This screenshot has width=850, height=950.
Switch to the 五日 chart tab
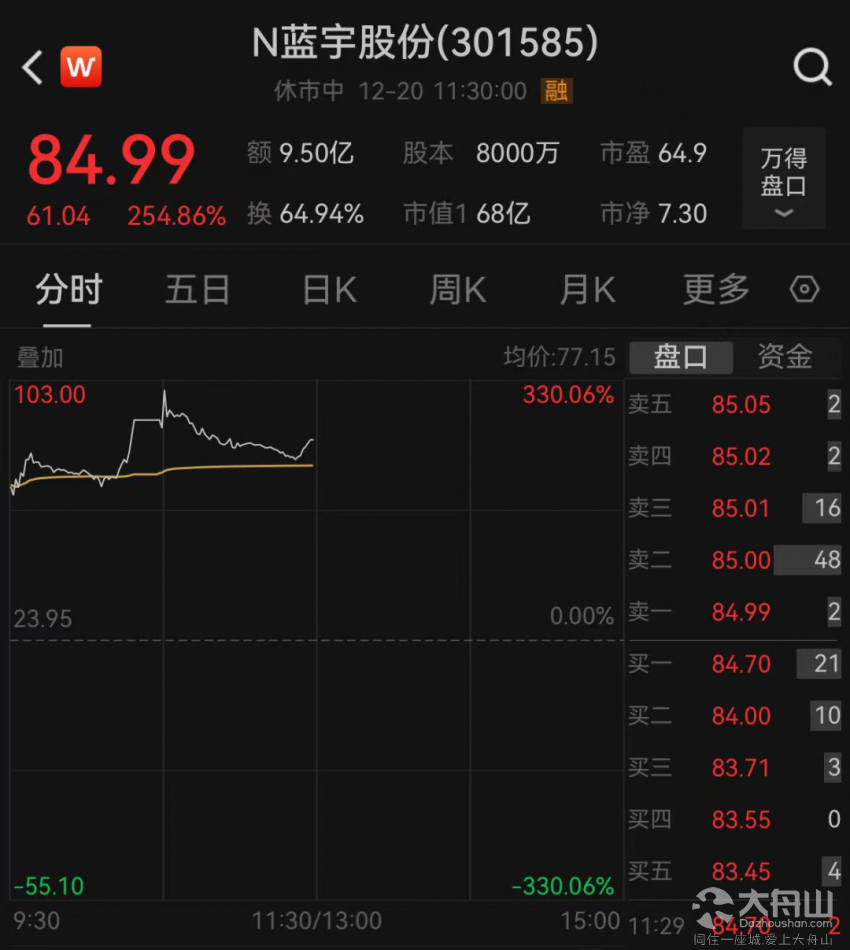[x=197, y=290]
